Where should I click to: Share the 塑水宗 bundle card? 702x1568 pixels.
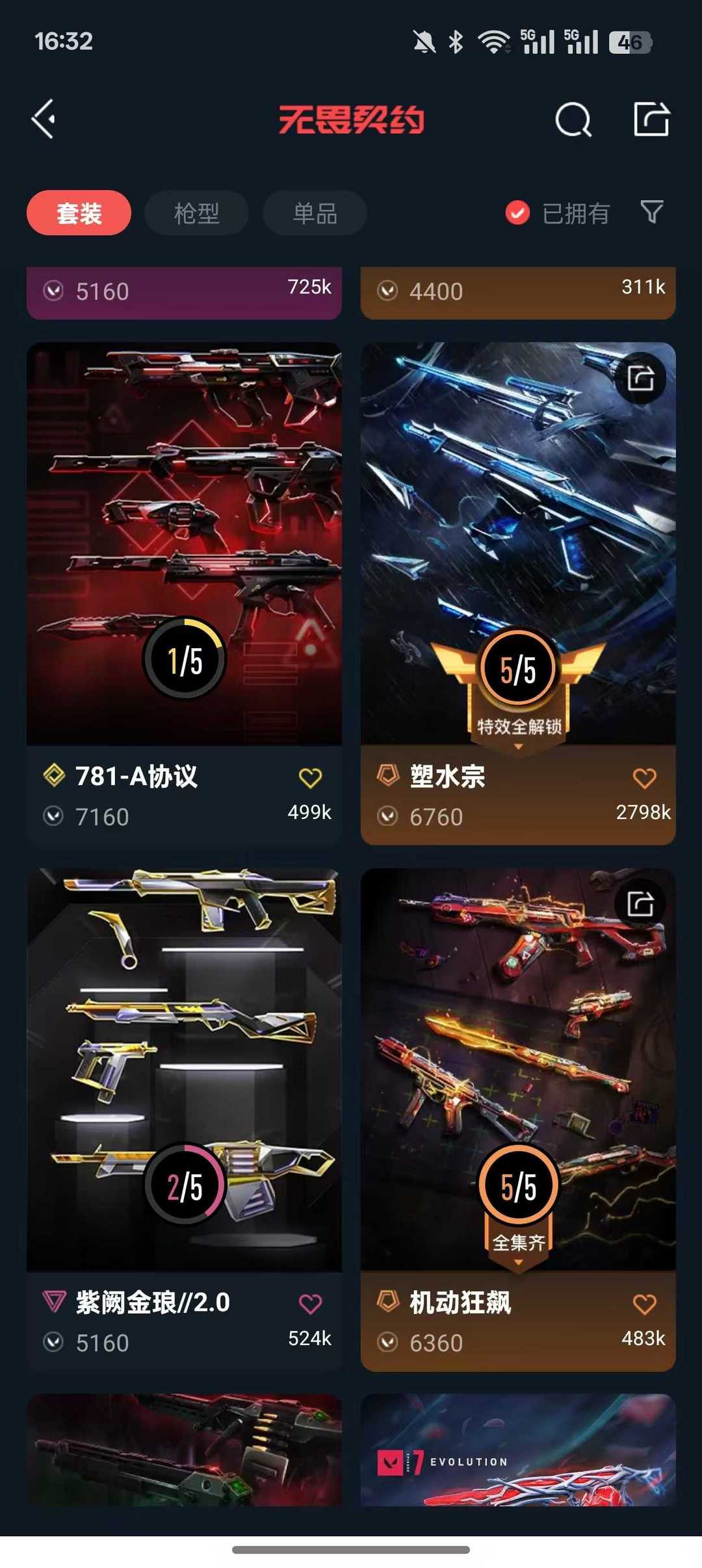click(x=640, y=378)
